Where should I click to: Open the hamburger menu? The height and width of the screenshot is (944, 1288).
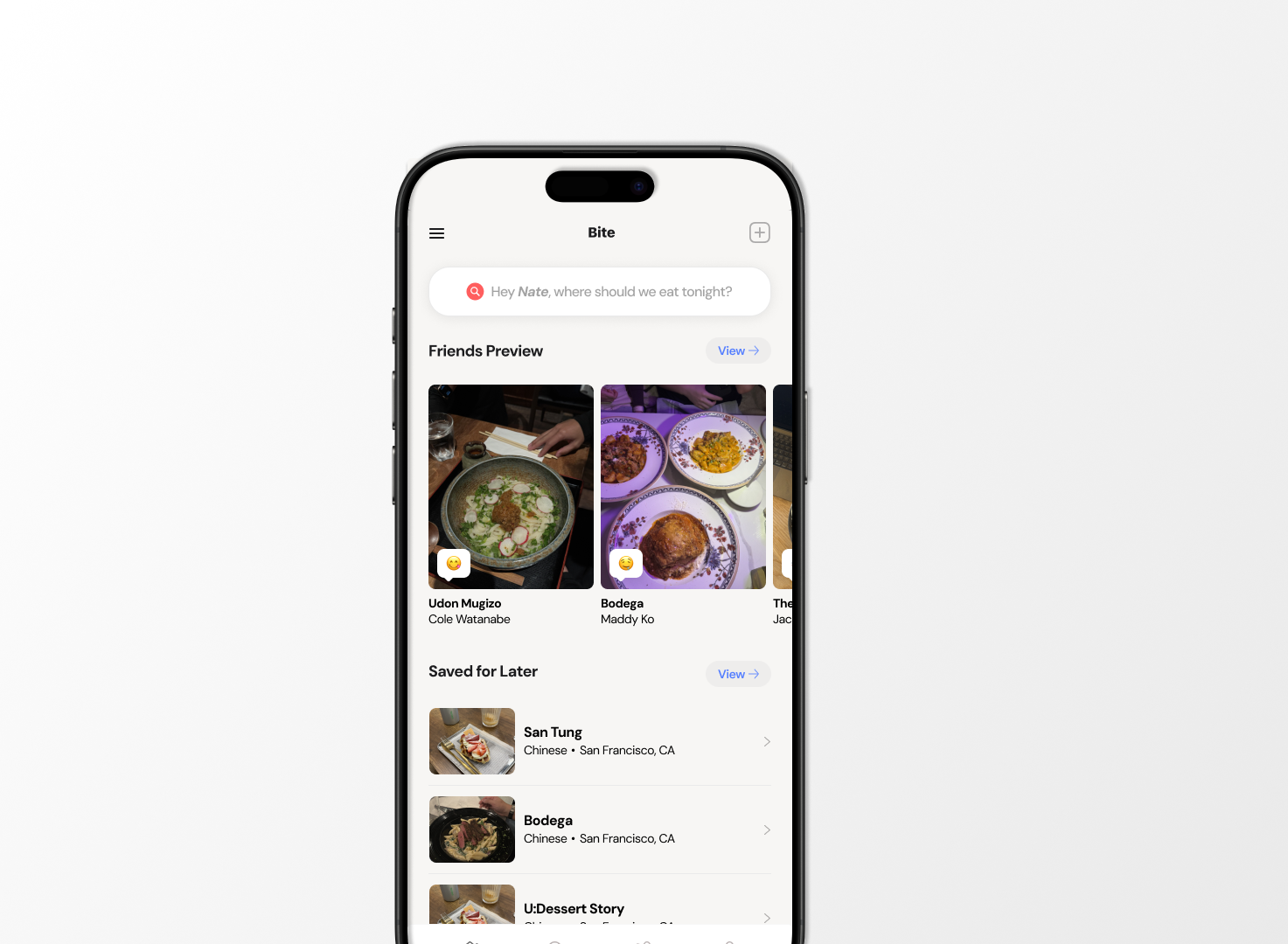(436, 233)
